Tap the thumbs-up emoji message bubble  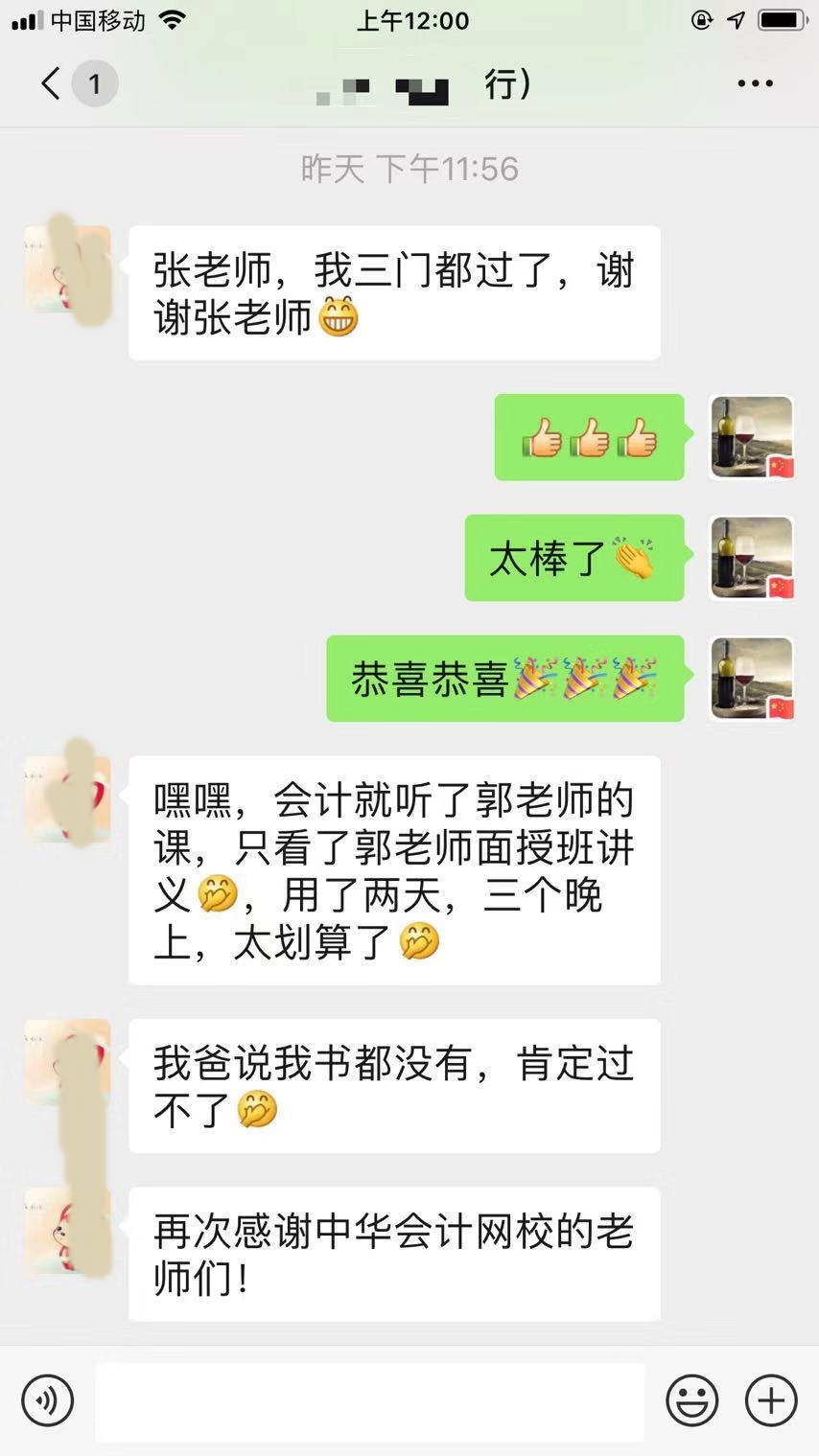point(588,438)
